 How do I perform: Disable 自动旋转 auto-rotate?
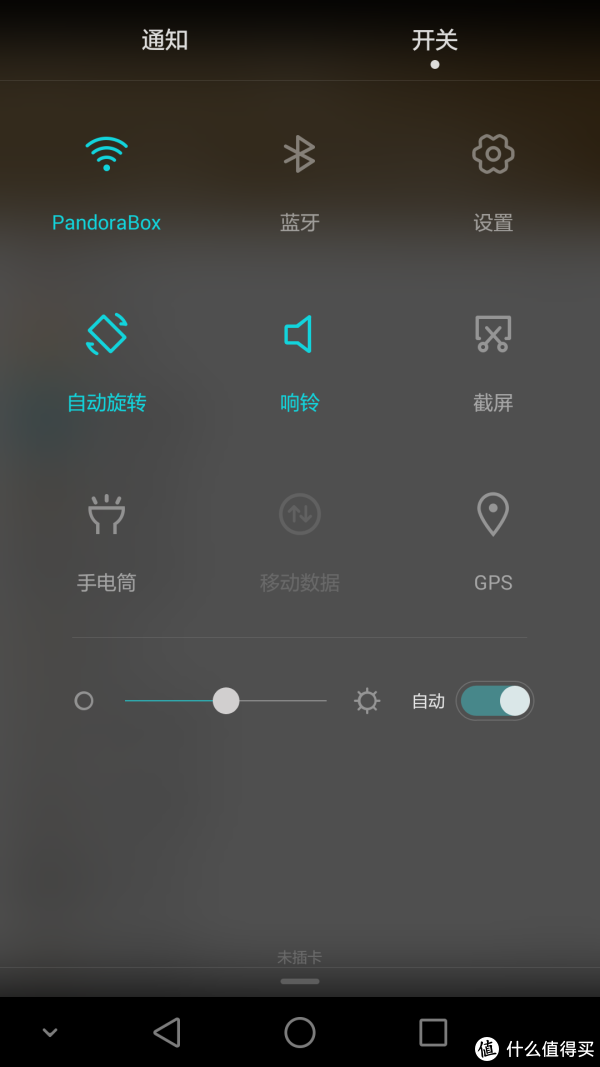[x=106, y=363]
